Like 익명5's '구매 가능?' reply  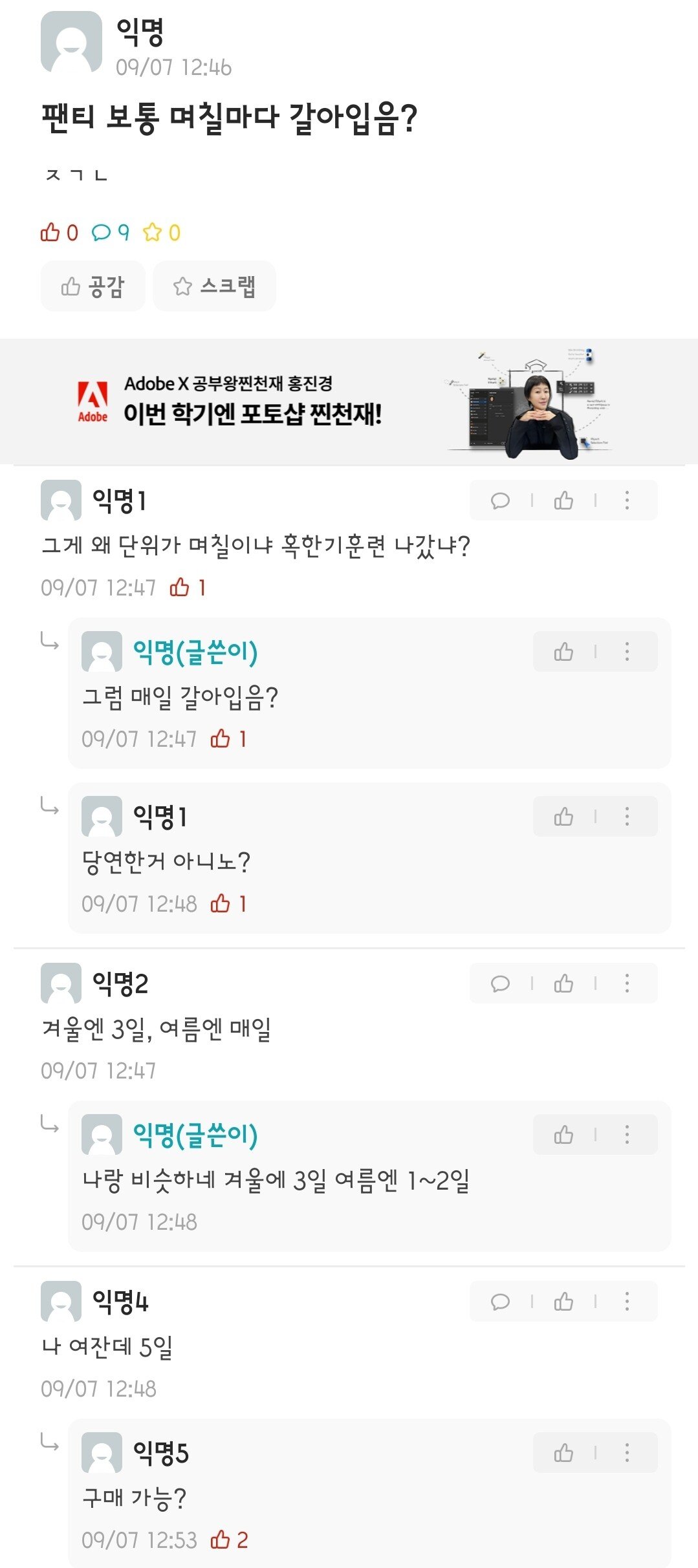(x=563, y=1453)
